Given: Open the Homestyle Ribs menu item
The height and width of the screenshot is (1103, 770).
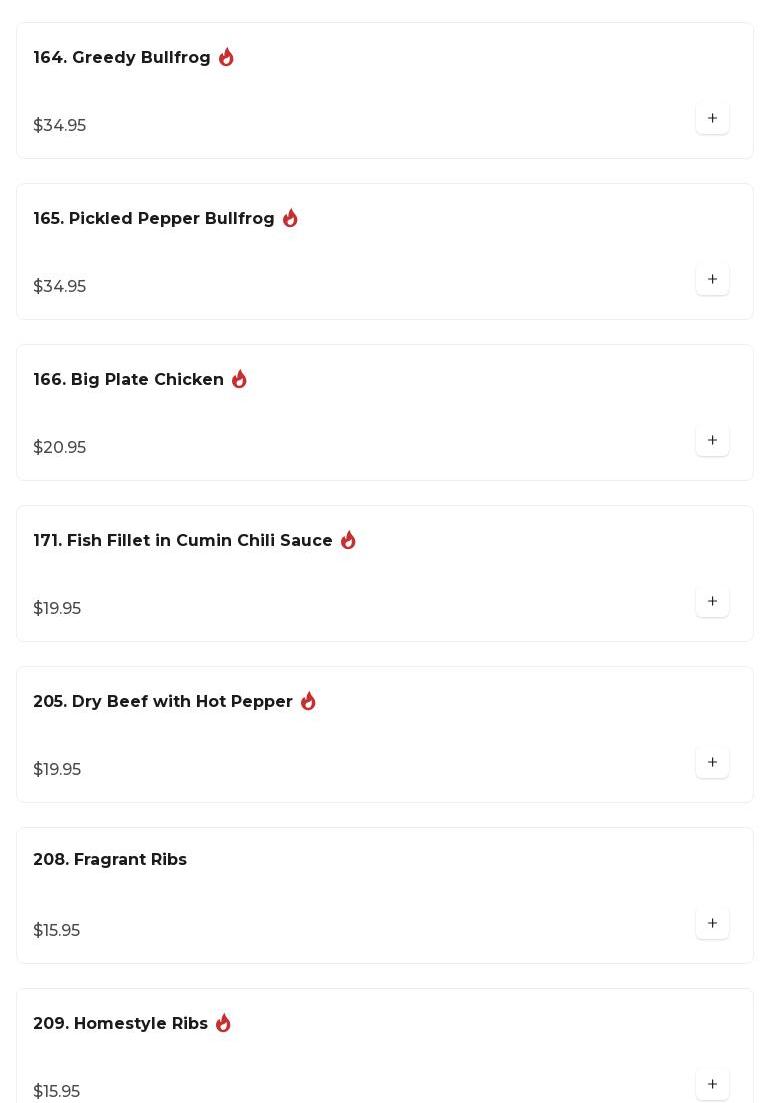Looking at the screenshot, I should pyautogui.click(x=121, y=1024).
